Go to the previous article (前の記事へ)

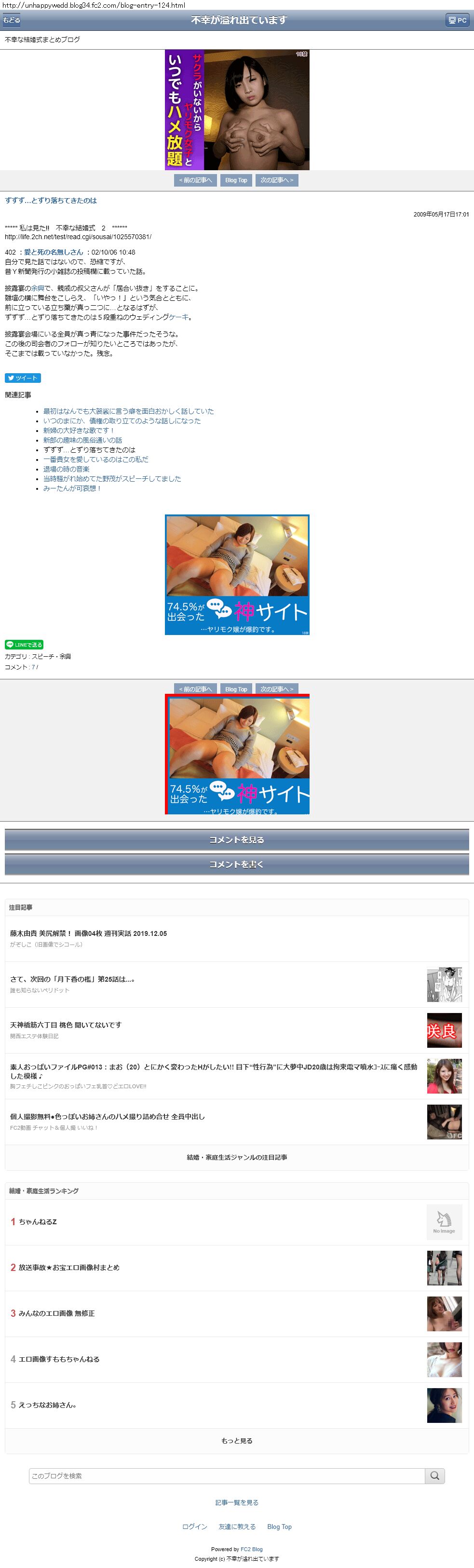[195, 180]
